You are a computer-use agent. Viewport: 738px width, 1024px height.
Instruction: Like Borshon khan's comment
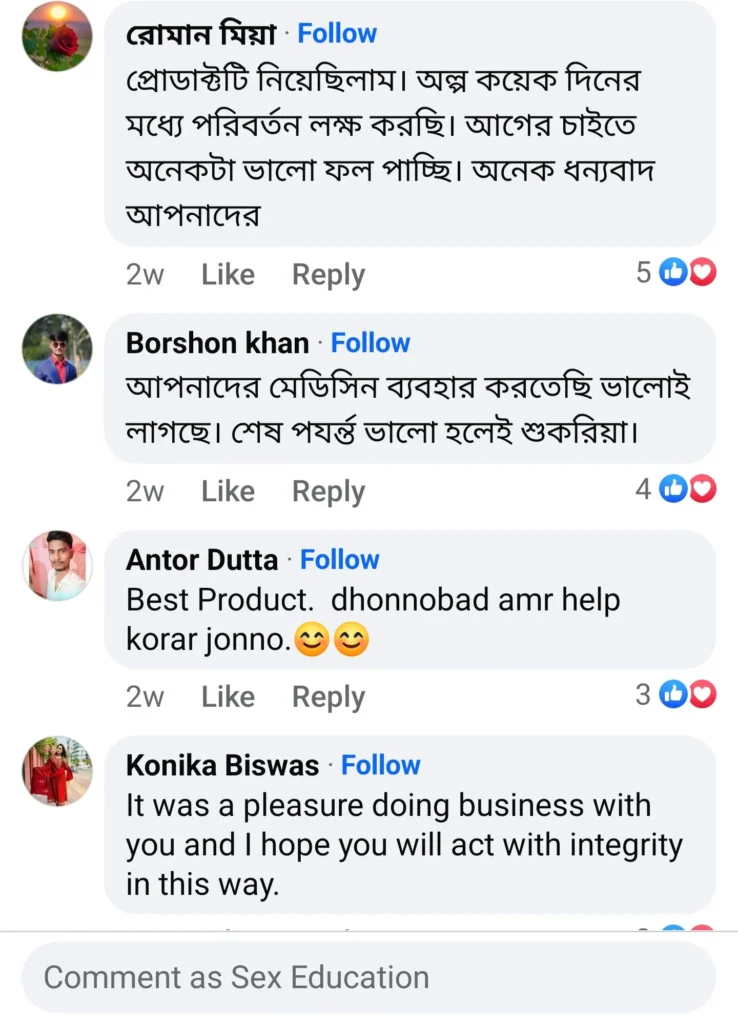point(228,491)
